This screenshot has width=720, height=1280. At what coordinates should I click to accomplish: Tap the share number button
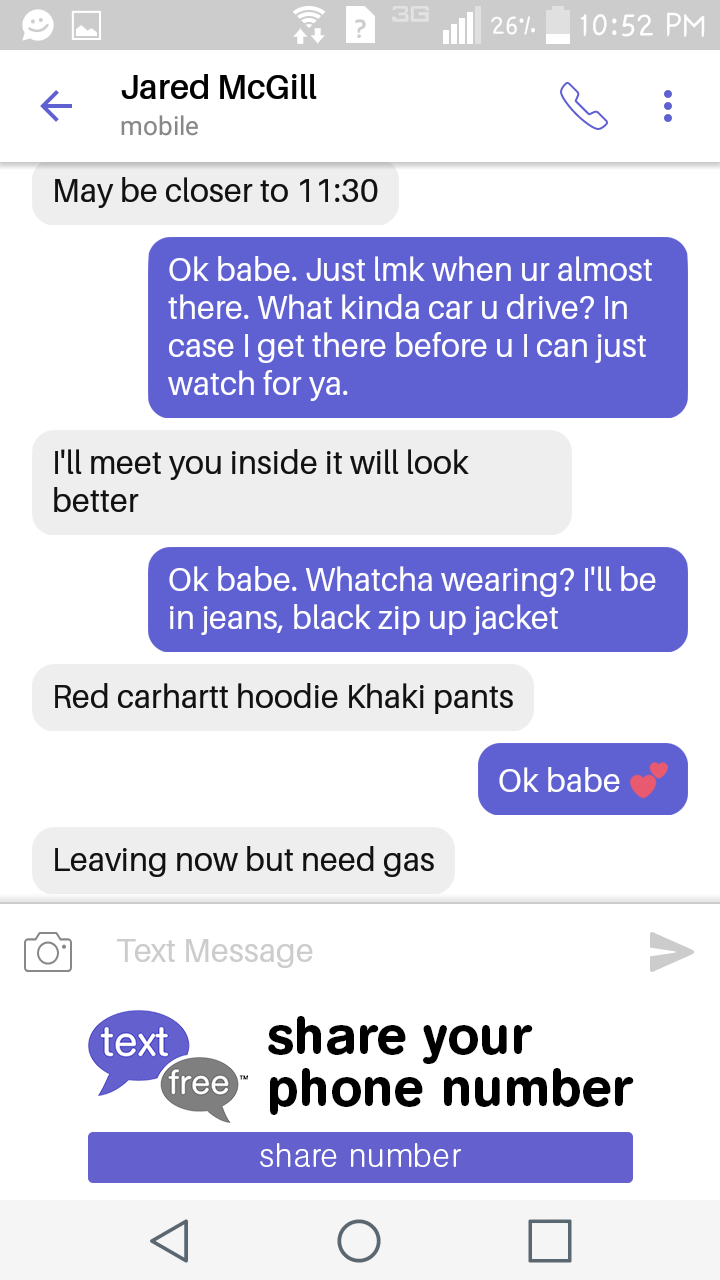pyautogui.click(x=360, y=1157)
